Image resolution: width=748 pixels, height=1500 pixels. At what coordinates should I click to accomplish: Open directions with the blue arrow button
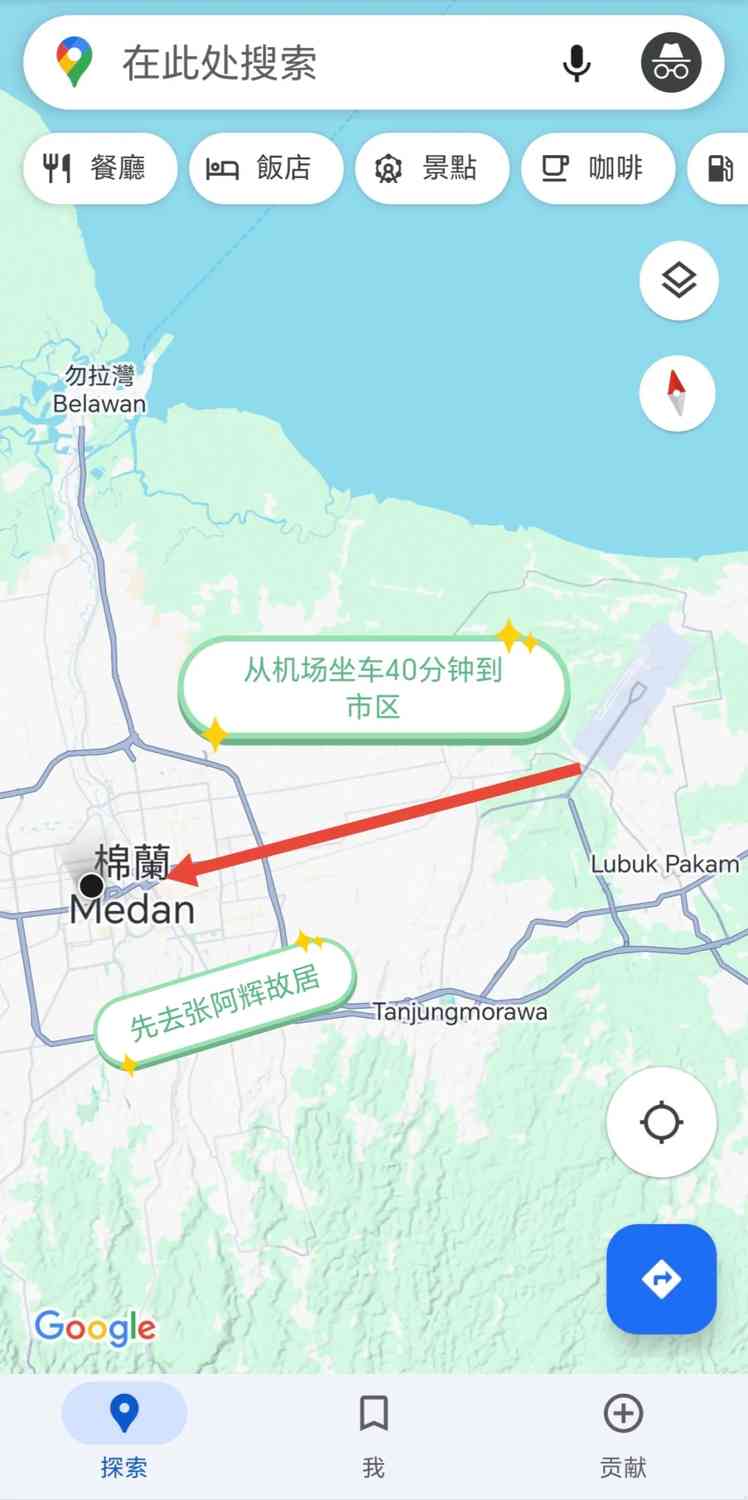coord(661,1278)
